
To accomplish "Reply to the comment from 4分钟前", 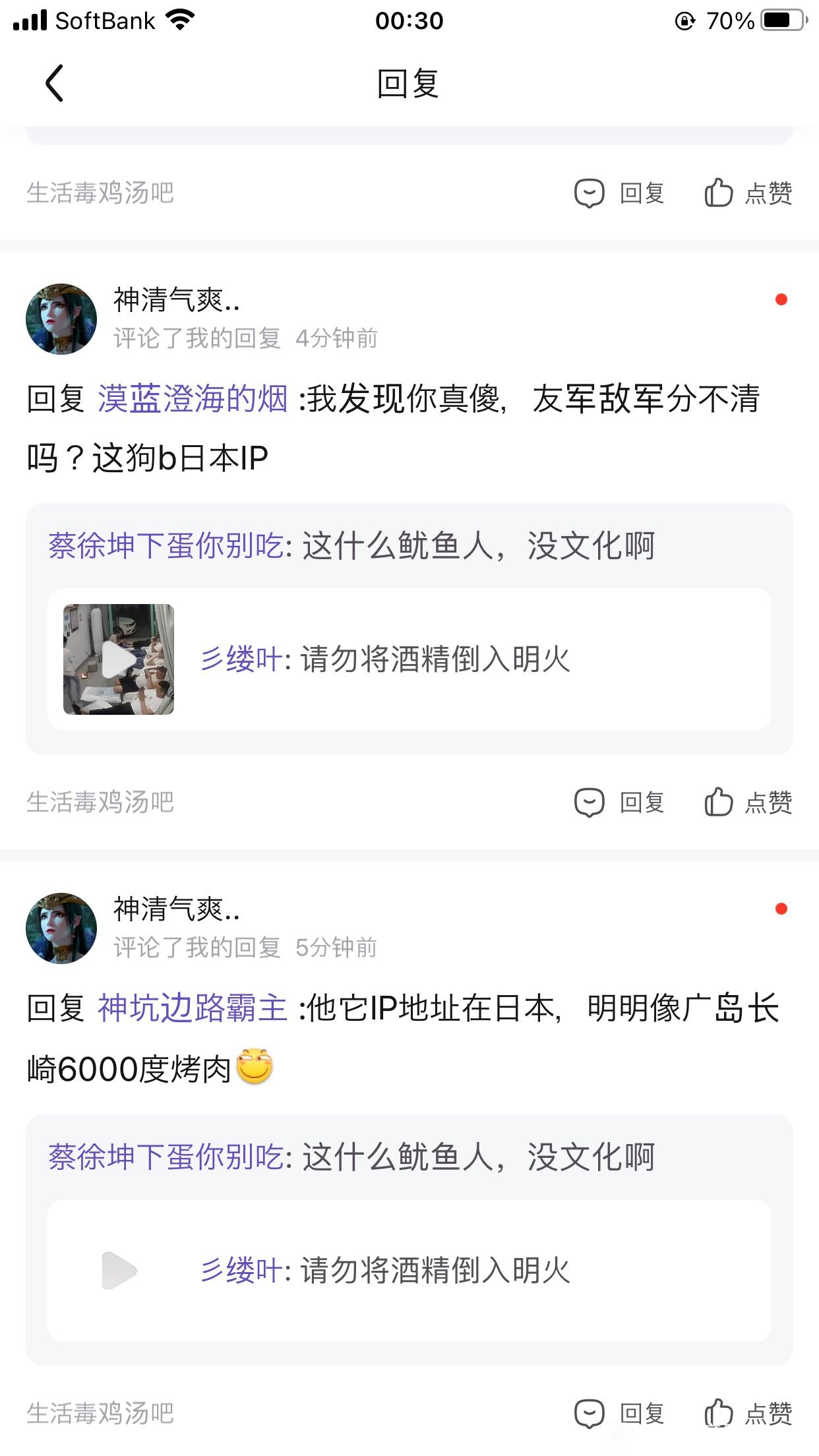I will click(x=620, y=803).
